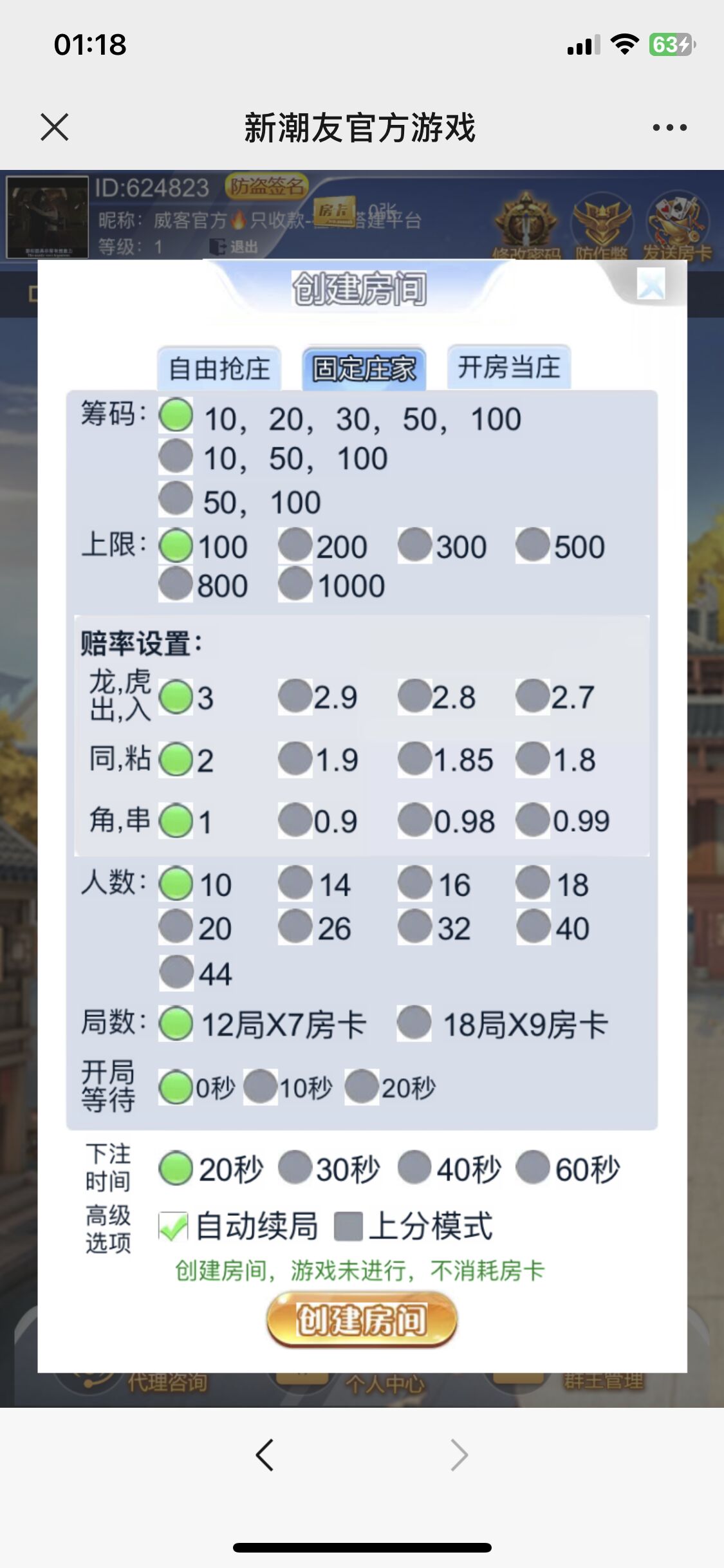The image size is (724, 1568).
Task: Dismiss the 创建房间 dialog
Action: 650,284
